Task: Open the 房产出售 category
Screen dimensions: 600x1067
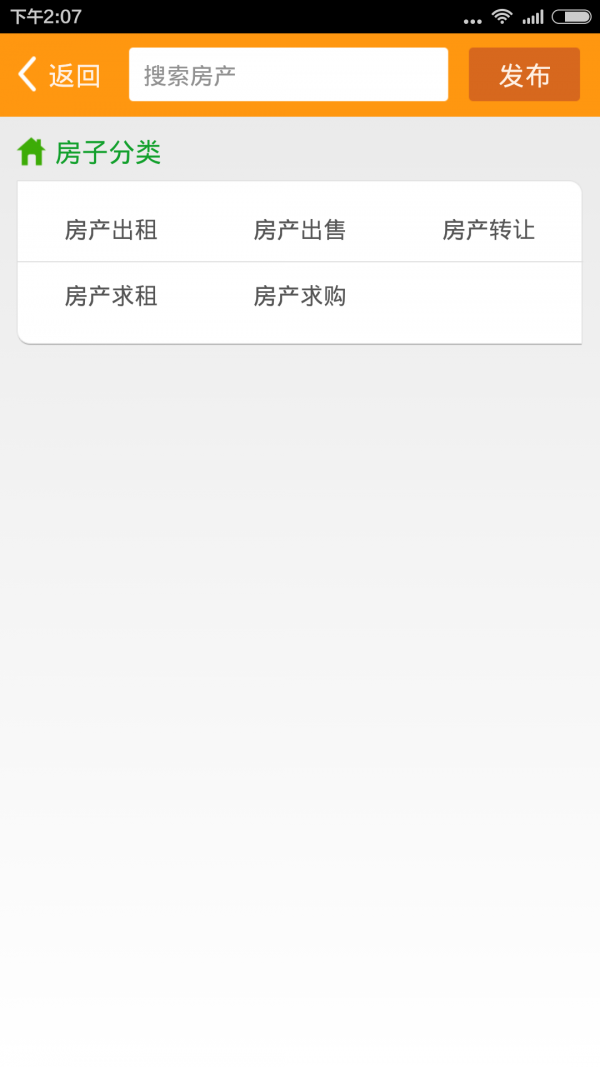Action: coord(300,230)
